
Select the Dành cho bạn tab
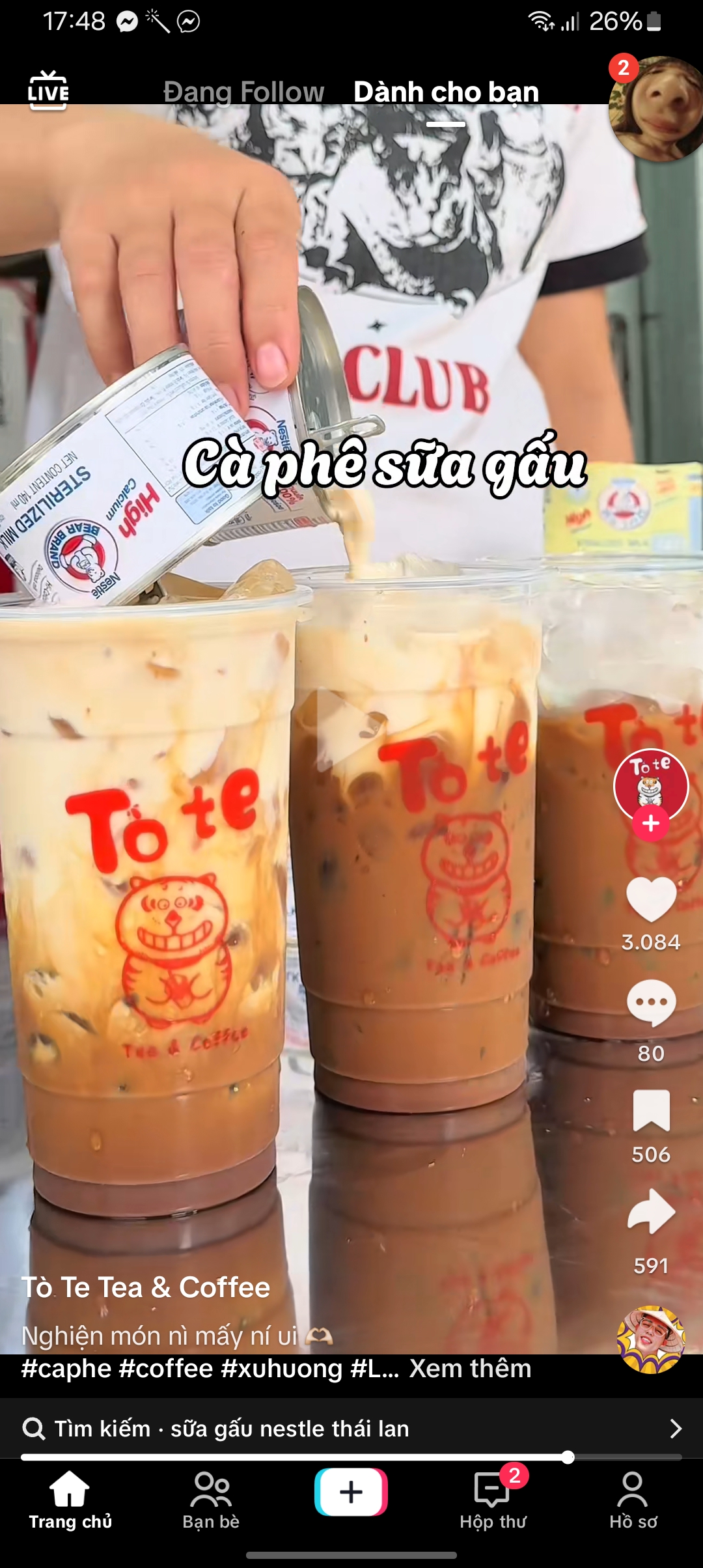446,92
